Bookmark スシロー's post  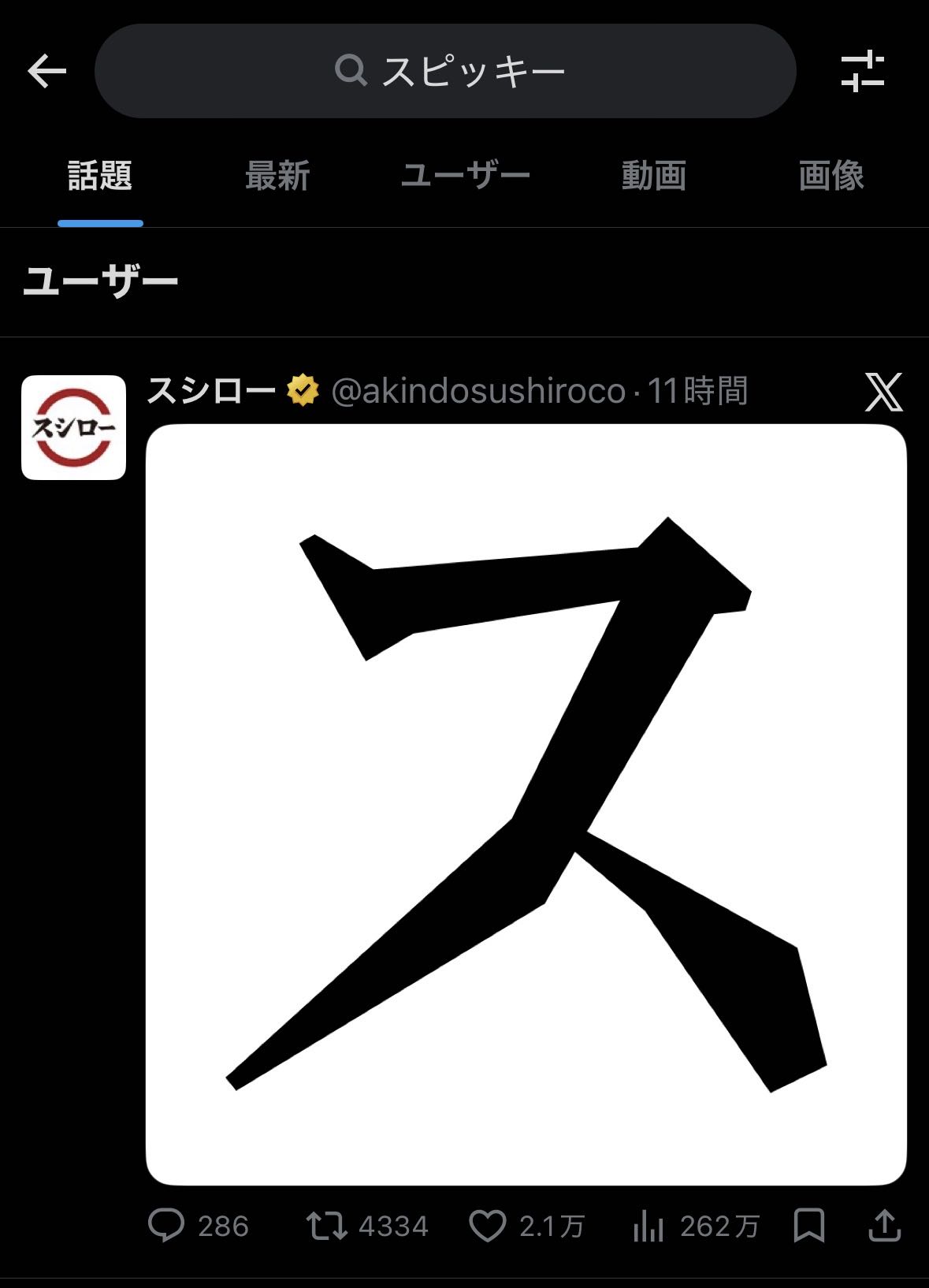click(x=809, y=1226)
